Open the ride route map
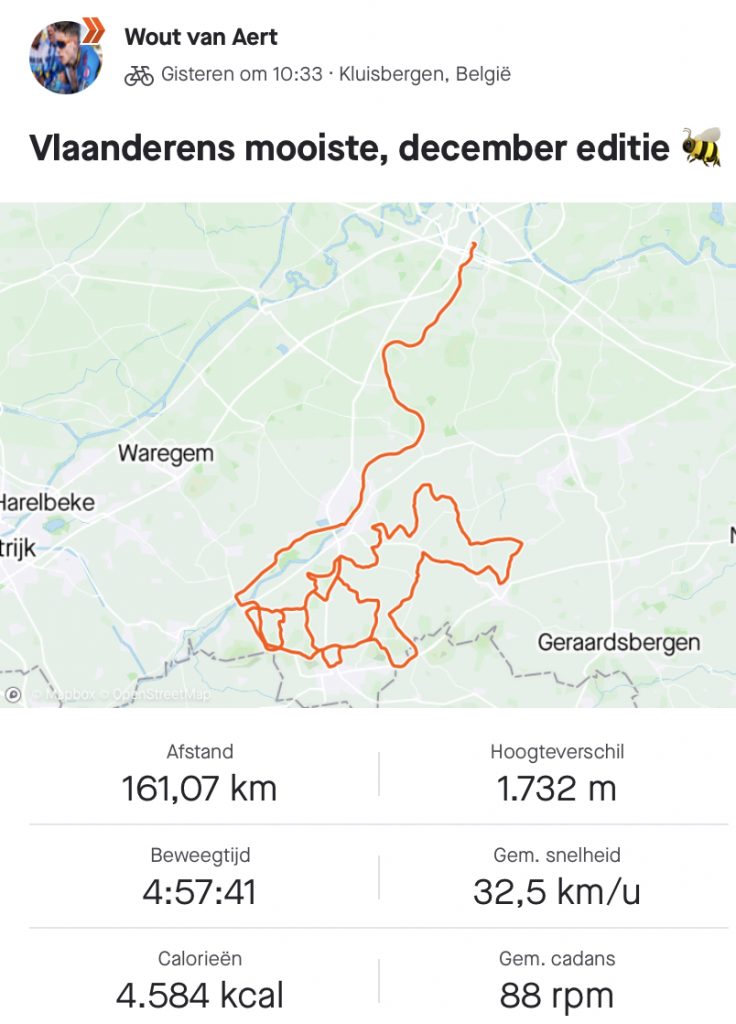The image size is (736, 1024). pyautogui.click(x=368, y=455)
